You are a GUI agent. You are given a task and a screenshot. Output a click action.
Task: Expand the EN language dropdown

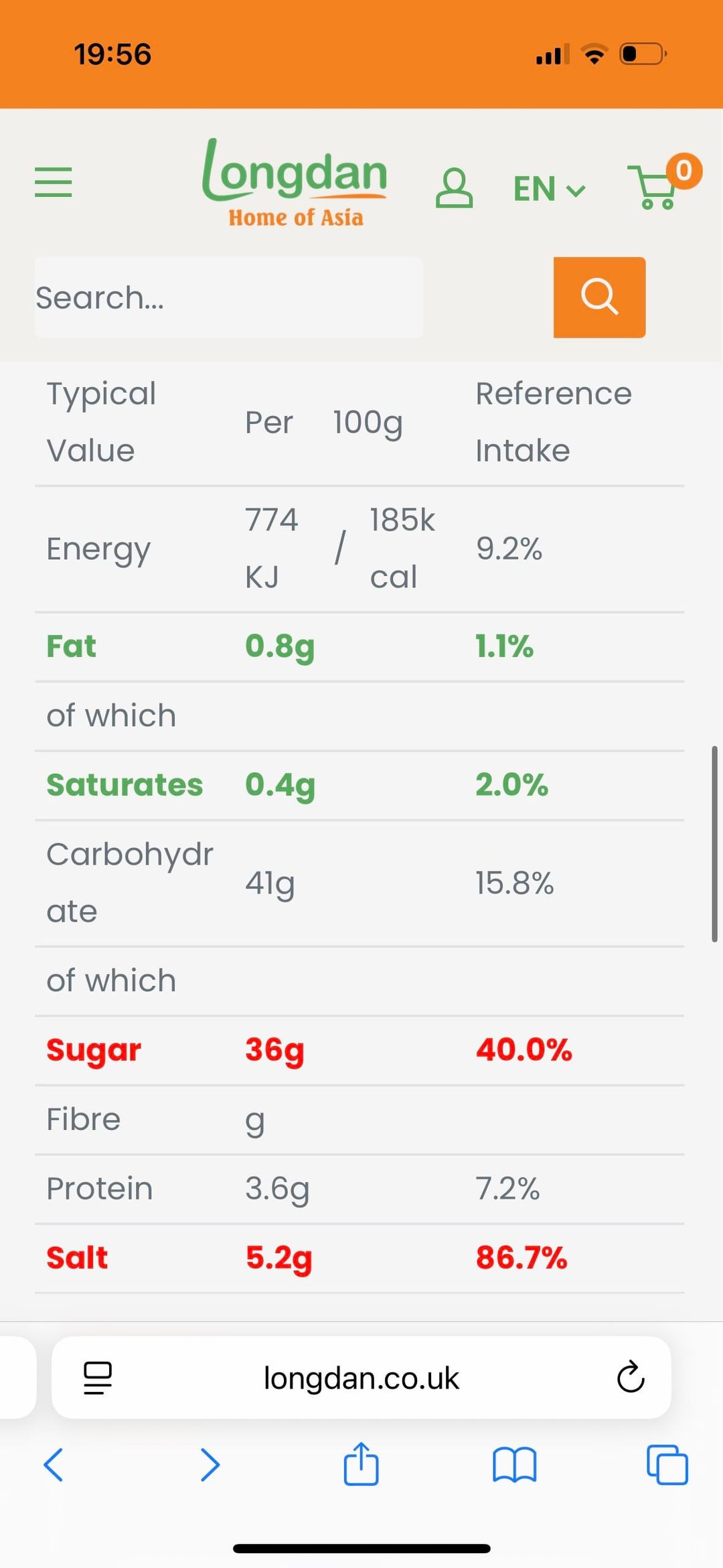pos(549,189)
